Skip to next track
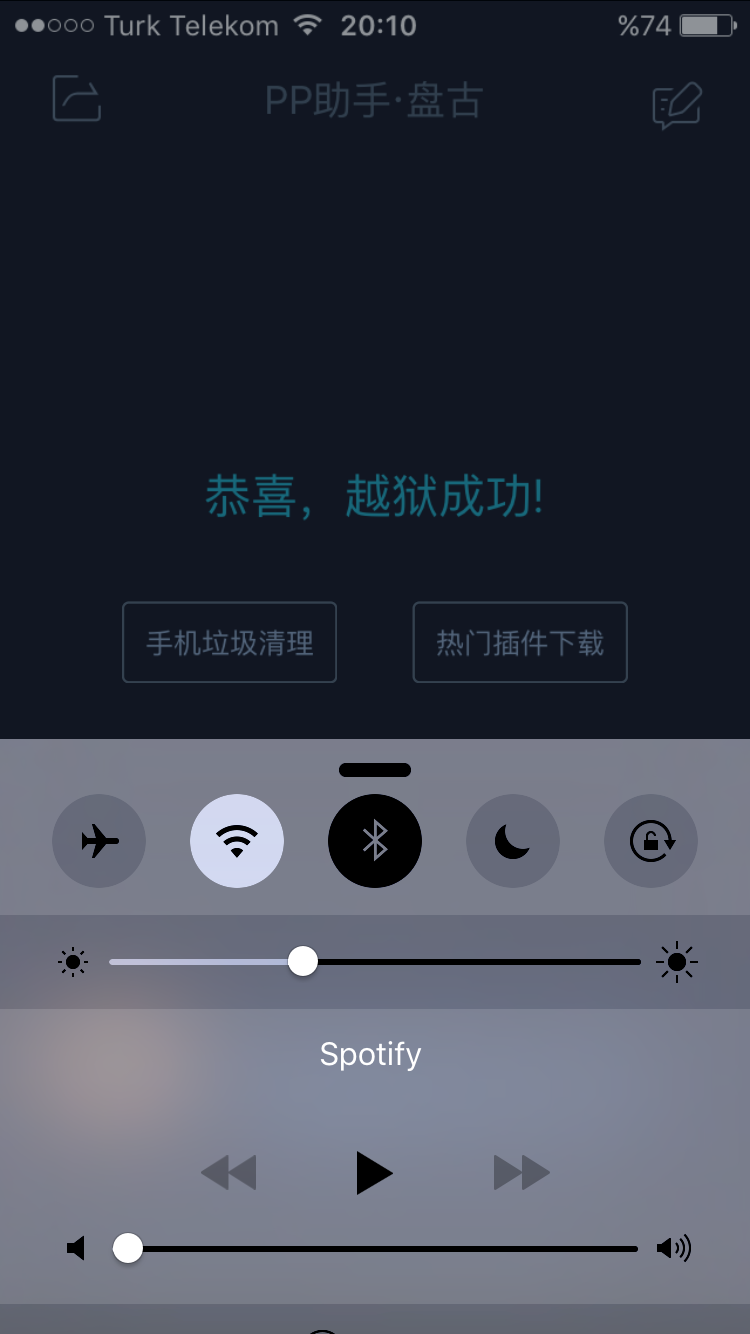This screenshot has width=750, height=1334. click(521, 1172)
